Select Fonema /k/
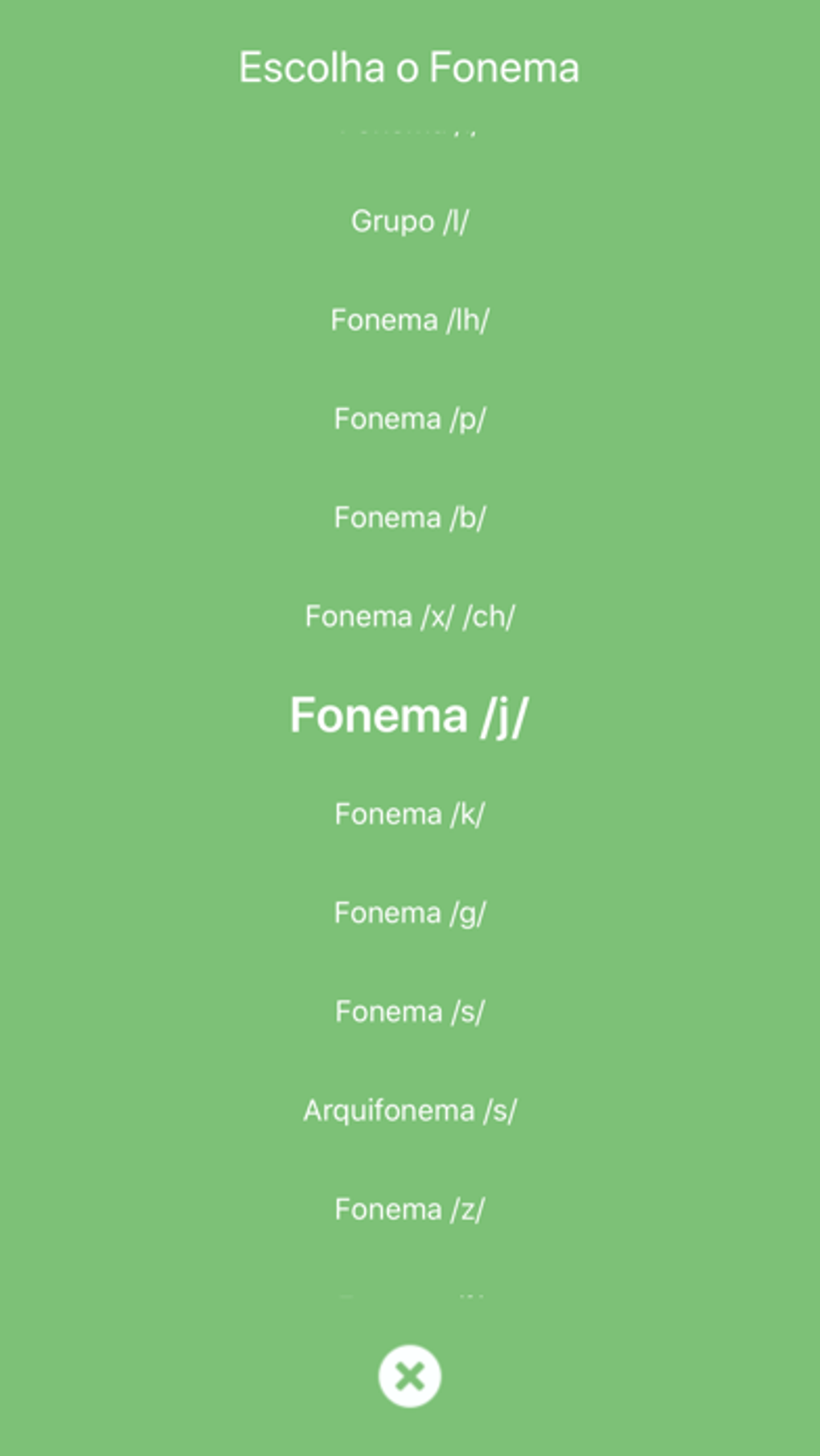Viewport: 820px width, 1456px height. coord(410,814)
